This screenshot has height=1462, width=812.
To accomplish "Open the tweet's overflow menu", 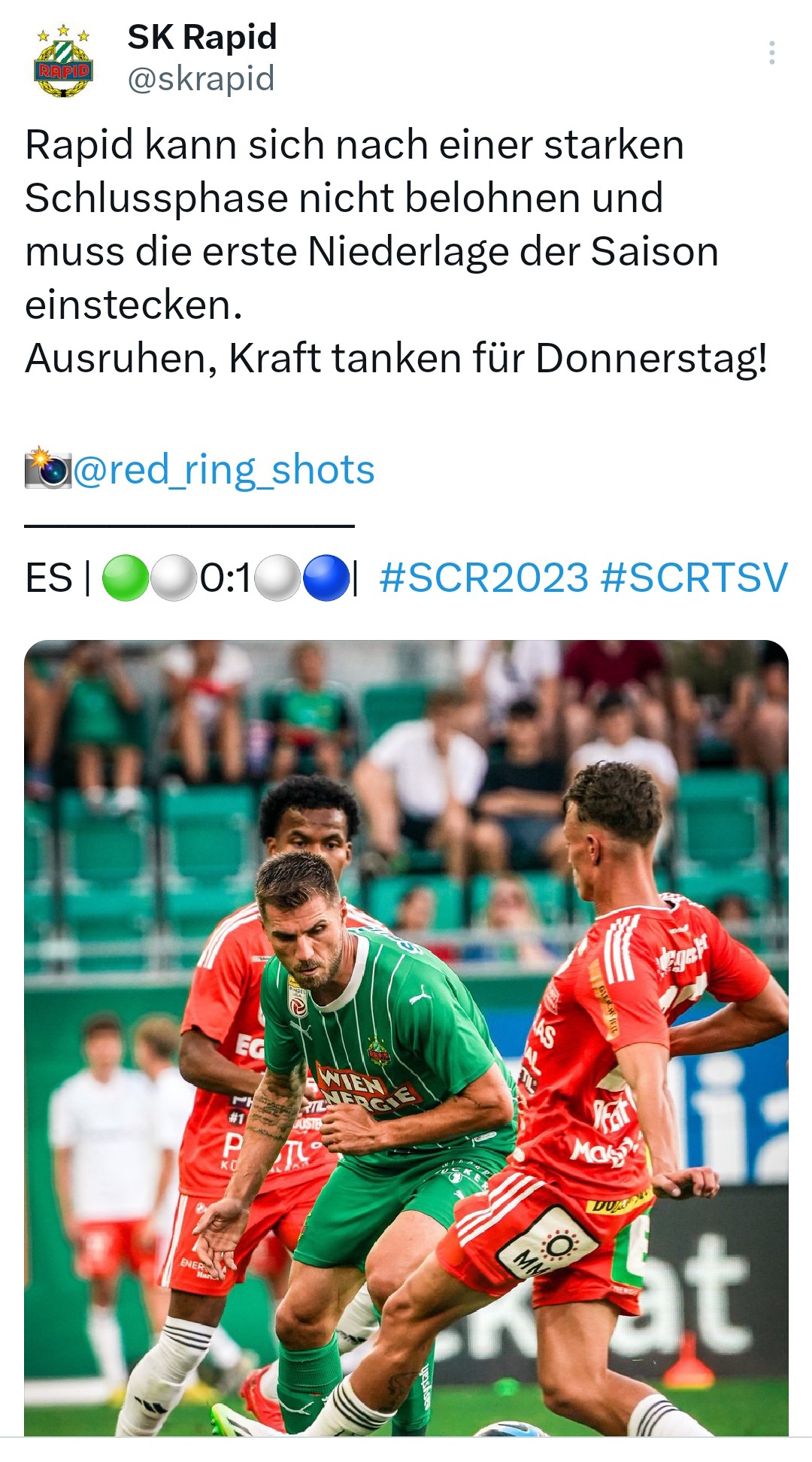I will tap(771, 53).
